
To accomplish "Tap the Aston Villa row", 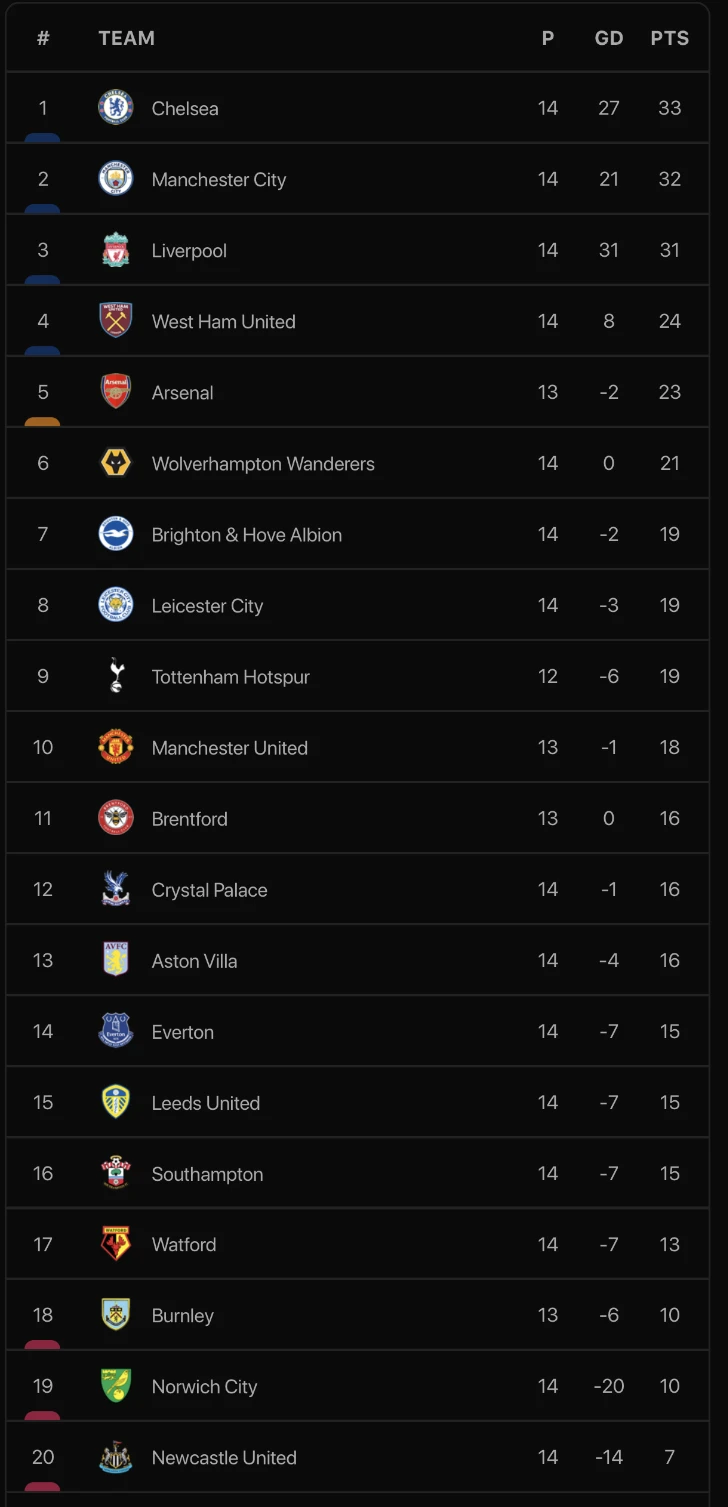I will 194,960.
